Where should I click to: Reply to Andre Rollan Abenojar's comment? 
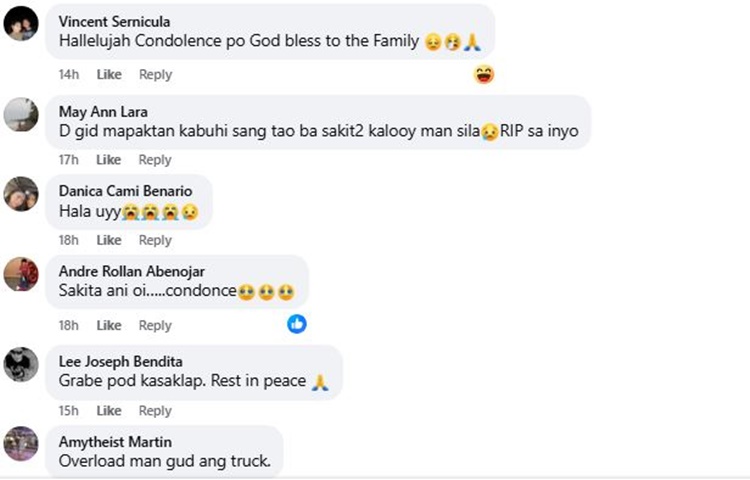[155, 325]
